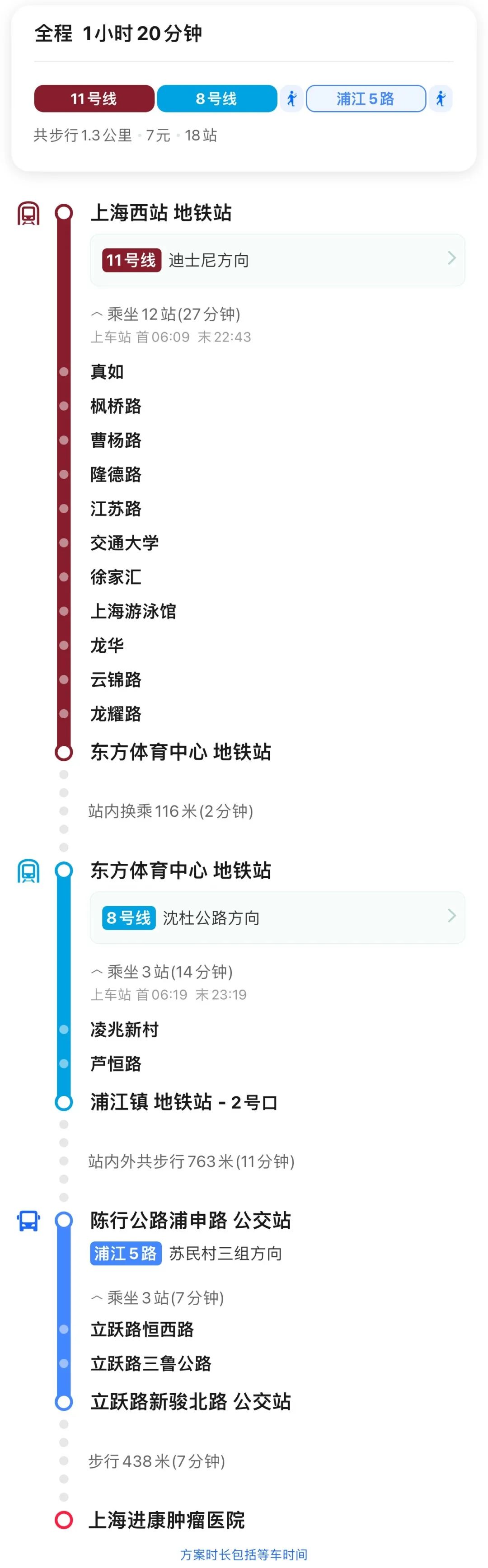This screenshot has height=1568, width=488.
Task: Select the 11号线 segment chip in summary
Action: [x=94, y=98]
